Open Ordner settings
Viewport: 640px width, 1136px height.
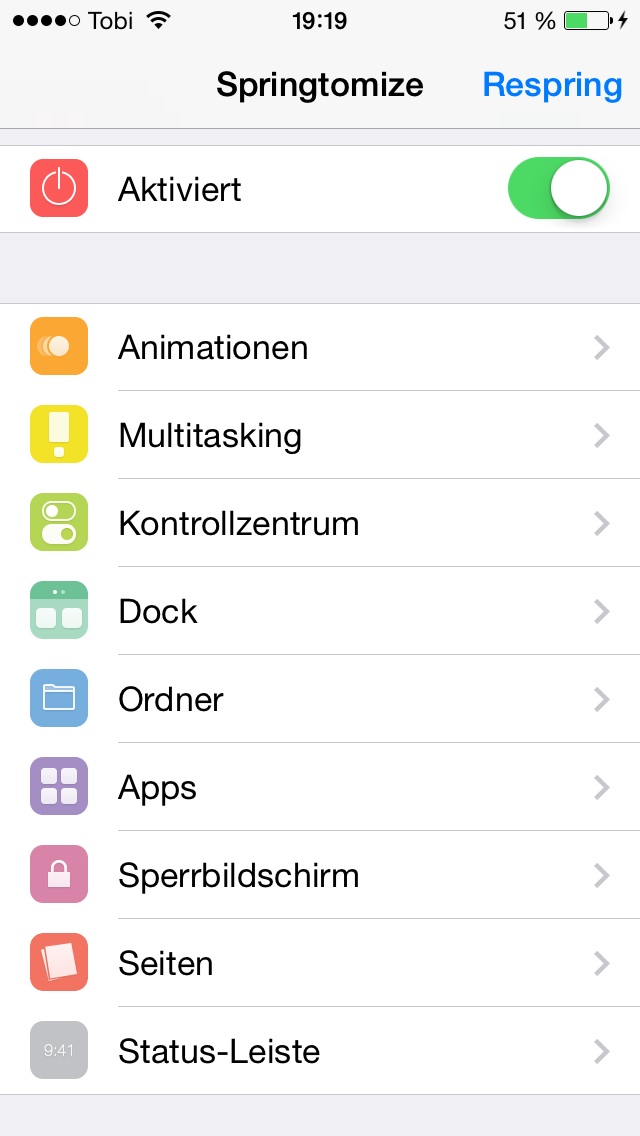[320, 700]
